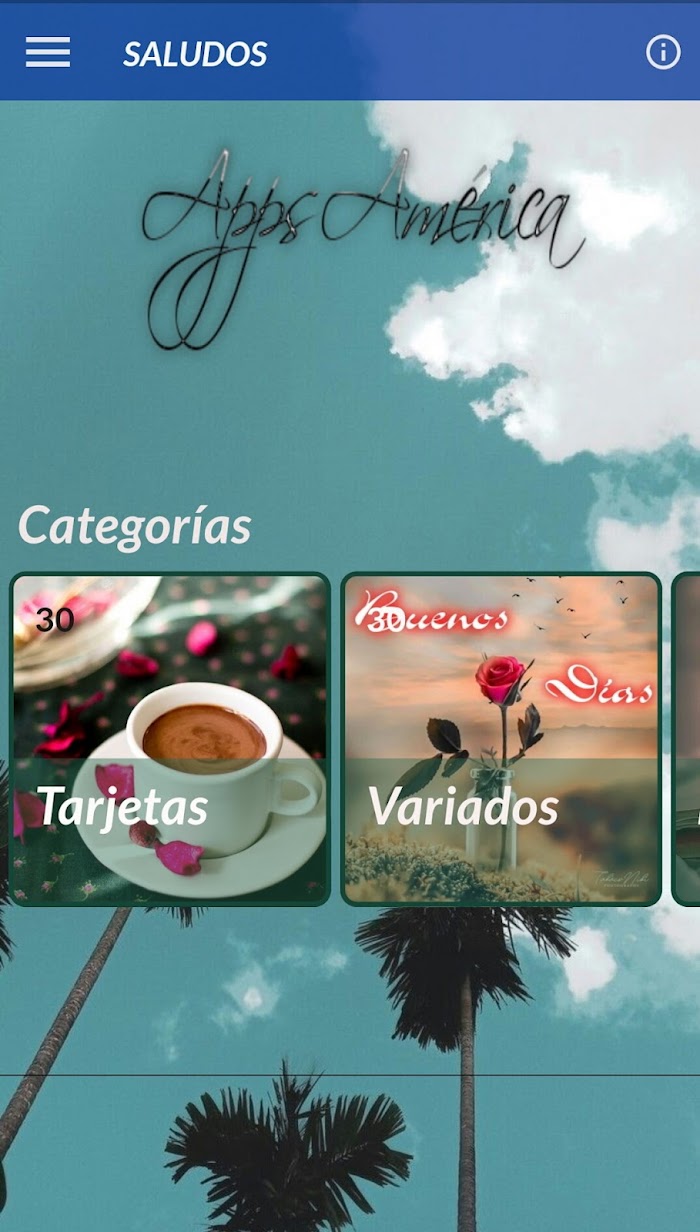Select the Variados category card
This screenshot has height=1232, width=700.
(x=501, y=739)
